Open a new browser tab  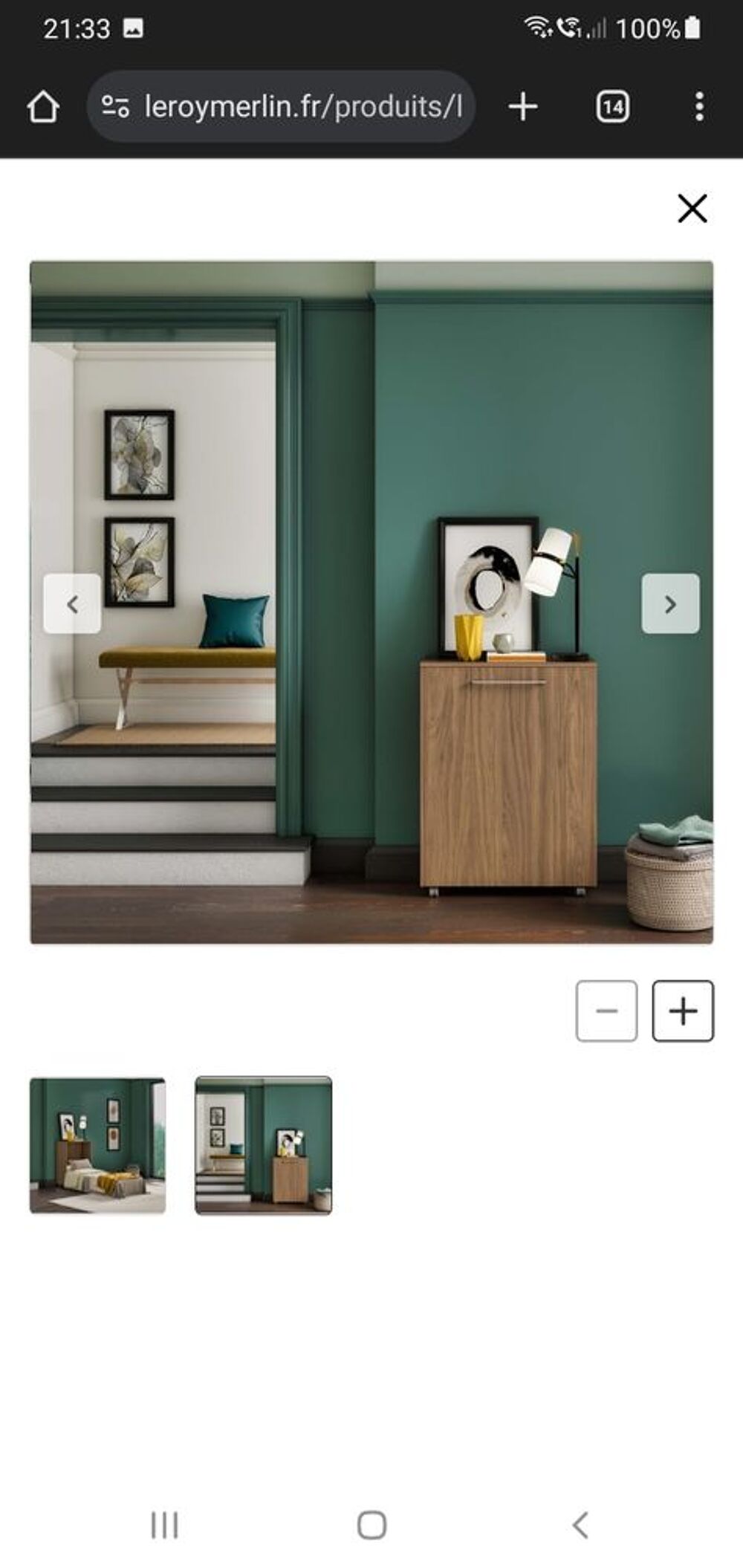523,107
